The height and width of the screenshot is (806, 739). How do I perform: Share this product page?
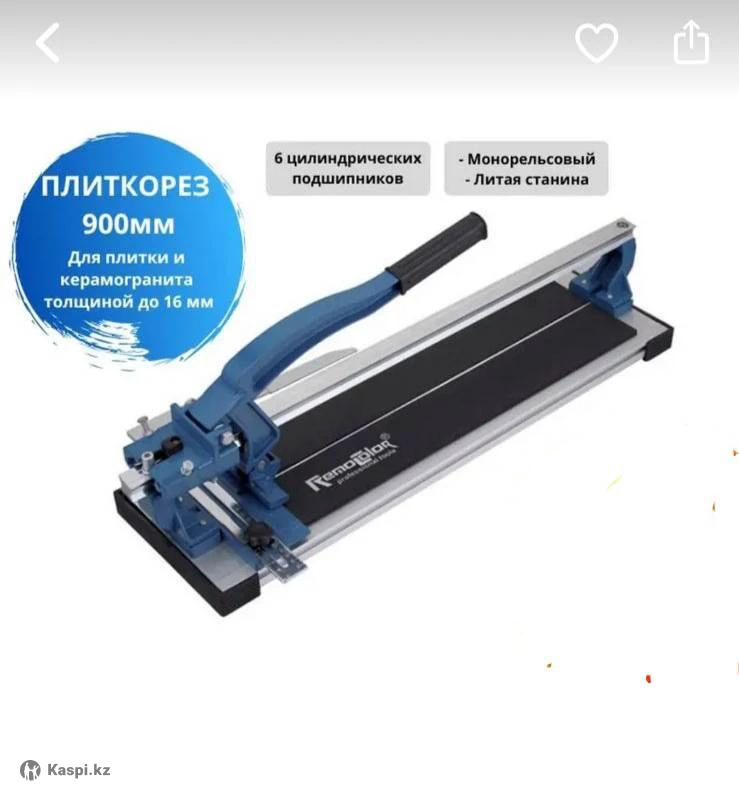point(691,43)
